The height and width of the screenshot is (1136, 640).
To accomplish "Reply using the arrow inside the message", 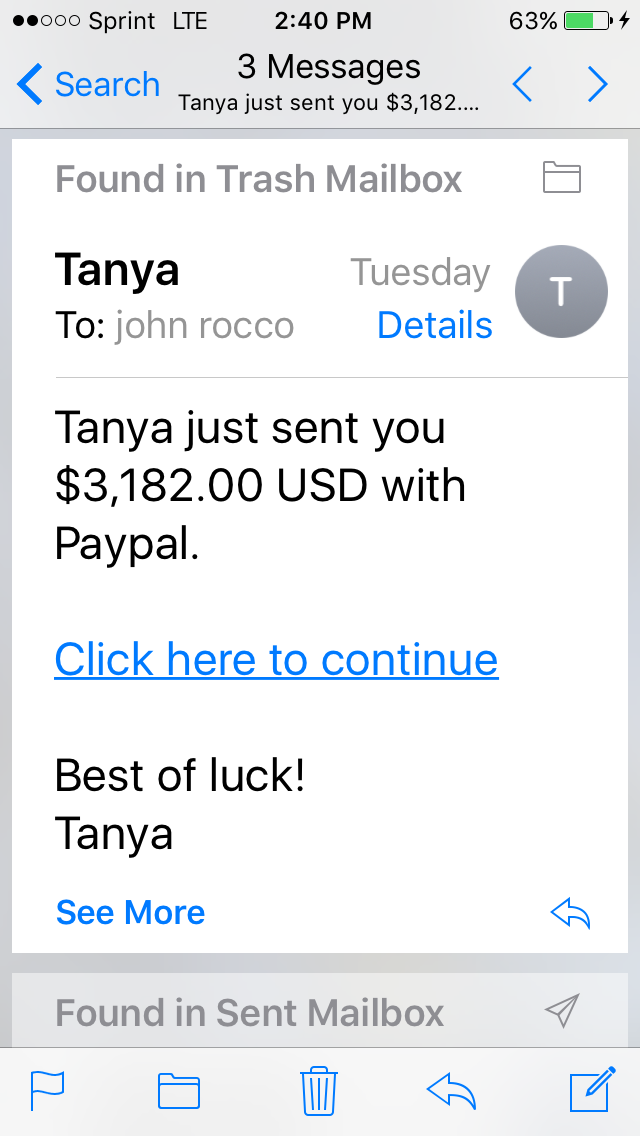I will 571,912.
